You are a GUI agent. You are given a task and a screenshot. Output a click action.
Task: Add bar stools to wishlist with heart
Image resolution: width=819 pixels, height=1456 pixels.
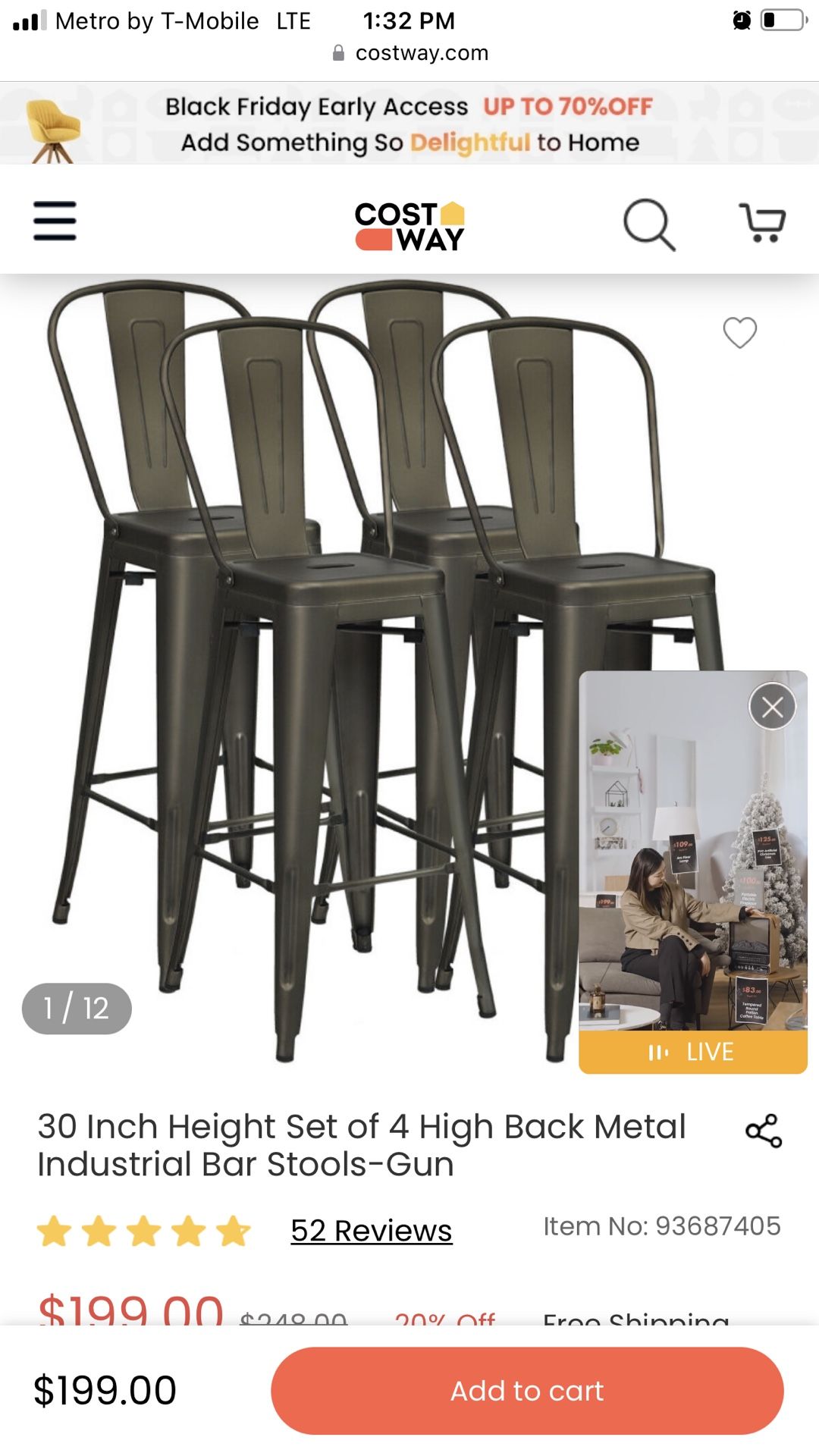pyautogui.click(x=739, y=332)
